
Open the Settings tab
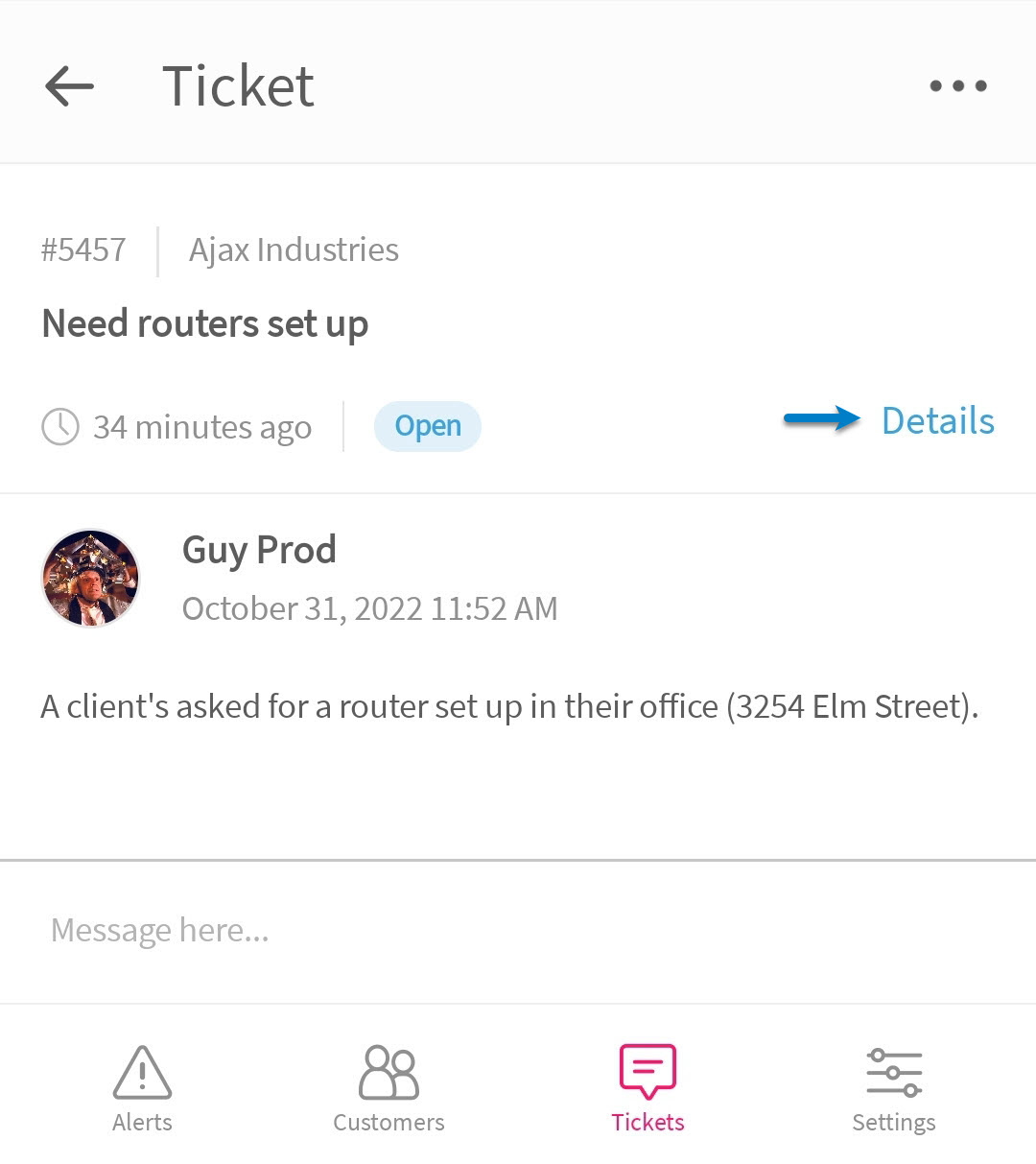[893, 1089]
